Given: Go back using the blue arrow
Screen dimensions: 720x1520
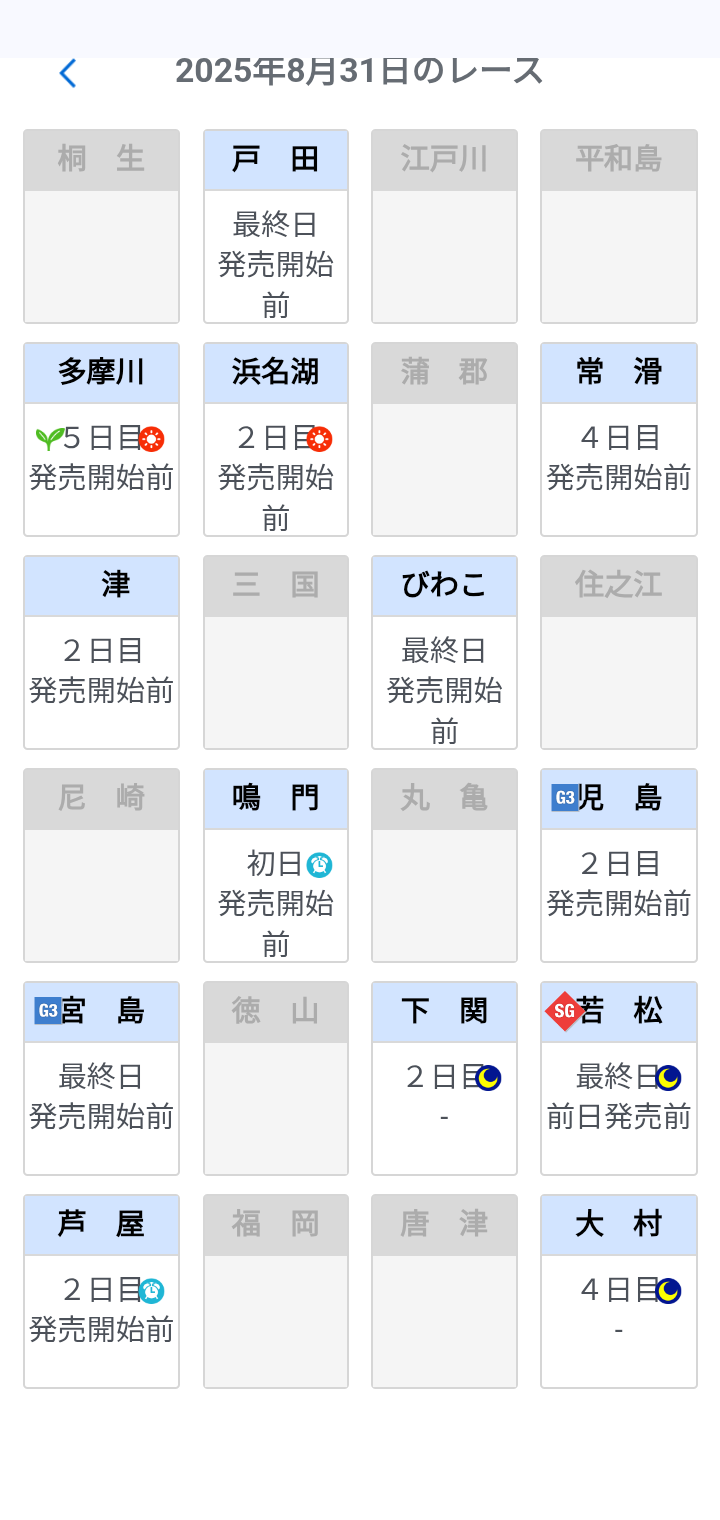Looking at the screenshot, I should click(67, 73).
